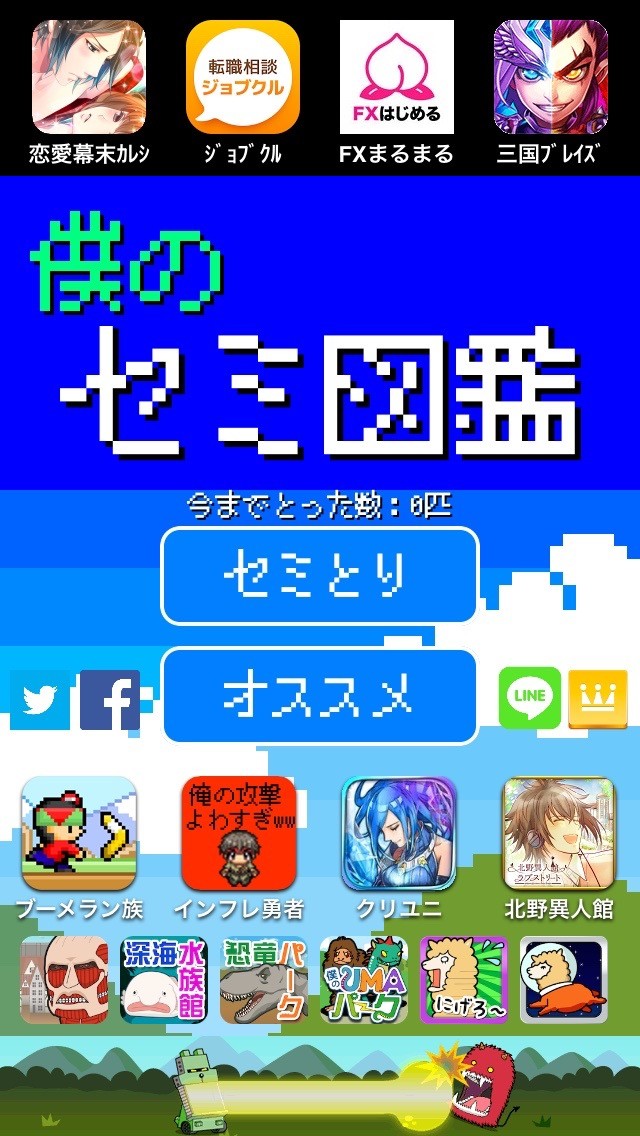Viewport: 640px width, 1136px height.
Task: Open the ブーメラン族 app
Action: click(79, 834)
